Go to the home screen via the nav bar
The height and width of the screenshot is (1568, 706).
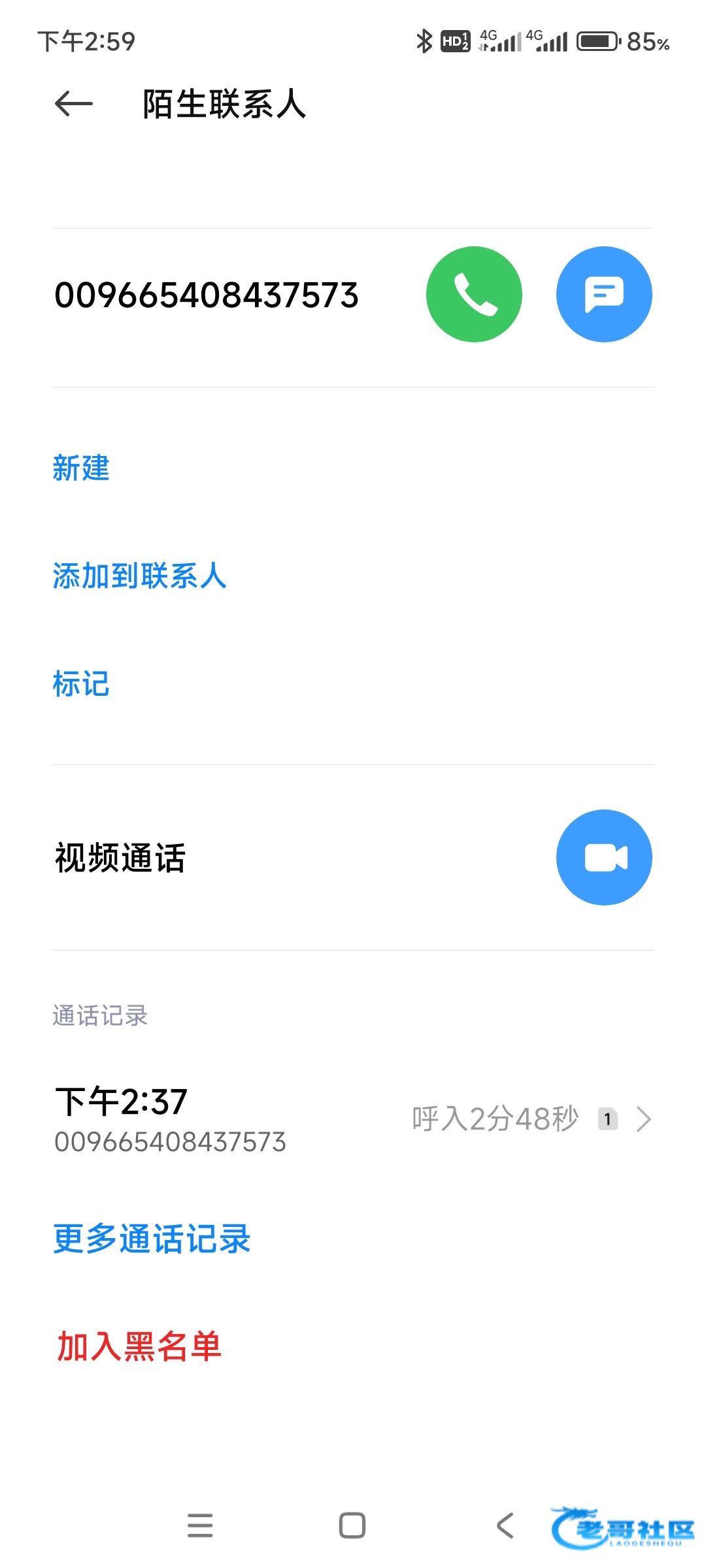click(352, 1526)
